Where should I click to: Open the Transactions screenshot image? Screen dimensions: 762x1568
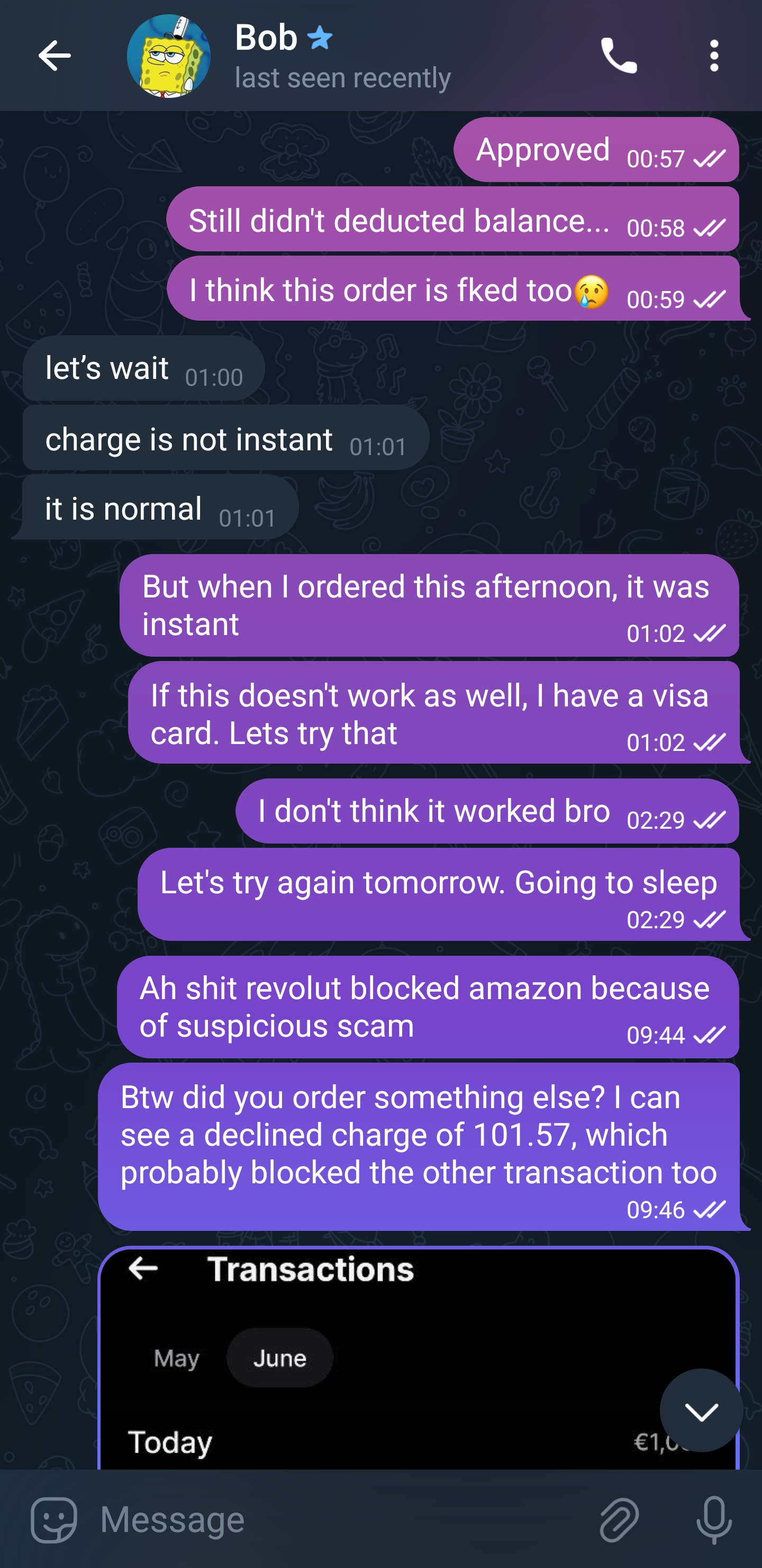[x=419, y=1357]
